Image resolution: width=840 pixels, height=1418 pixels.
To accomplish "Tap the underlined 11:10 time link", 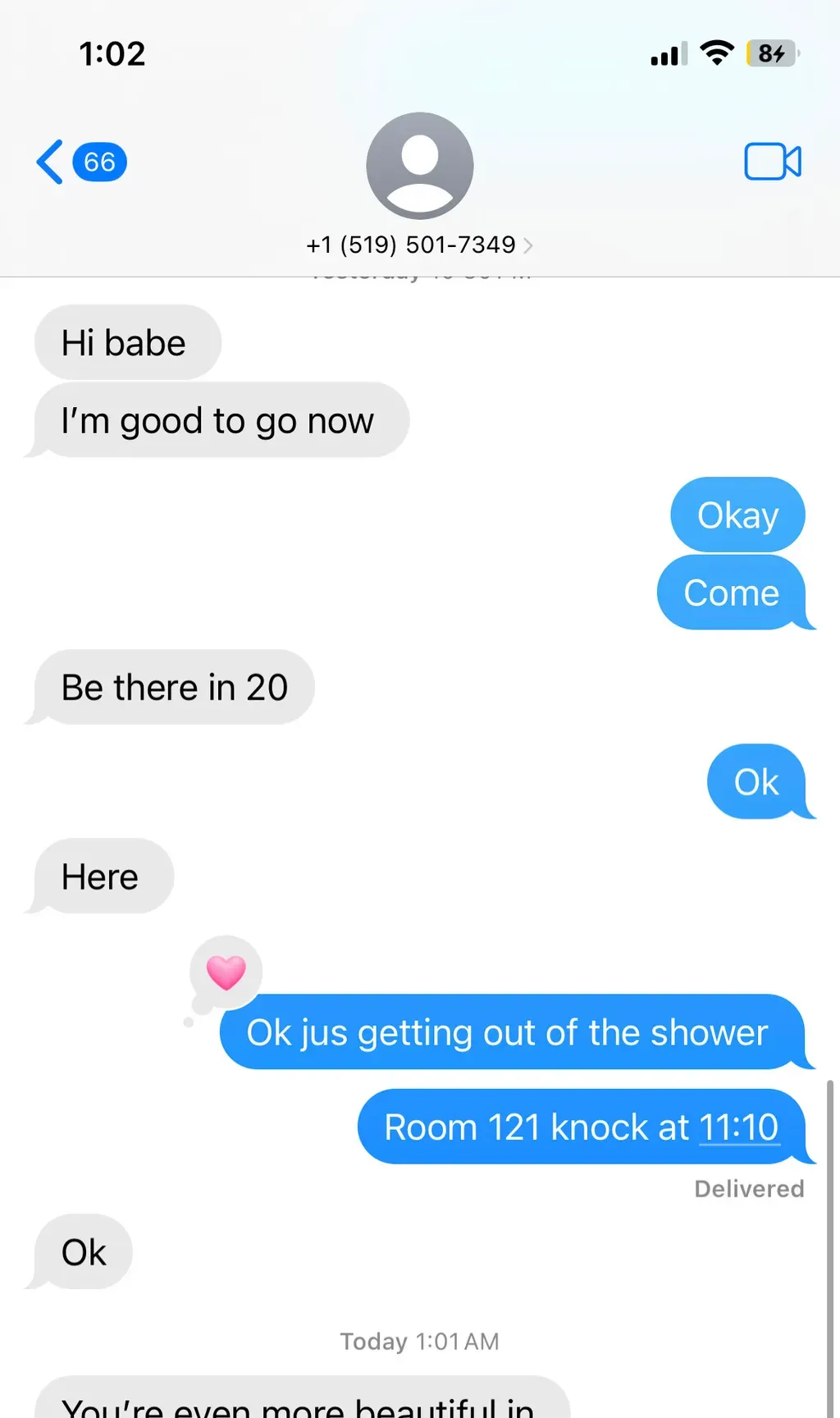I will [739, 1128].
